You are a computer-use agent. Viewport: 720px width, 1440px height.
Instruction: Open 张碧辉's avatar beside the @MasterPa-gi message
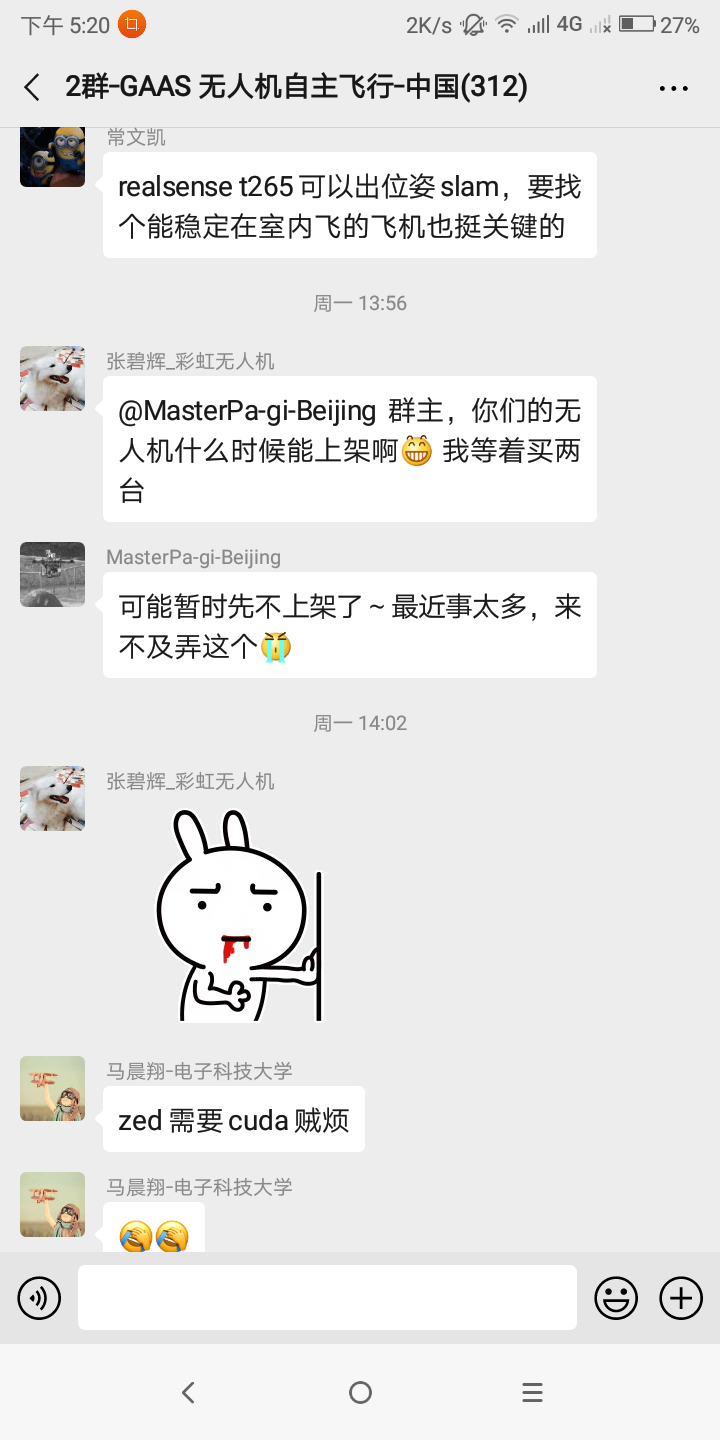point(52,379)
